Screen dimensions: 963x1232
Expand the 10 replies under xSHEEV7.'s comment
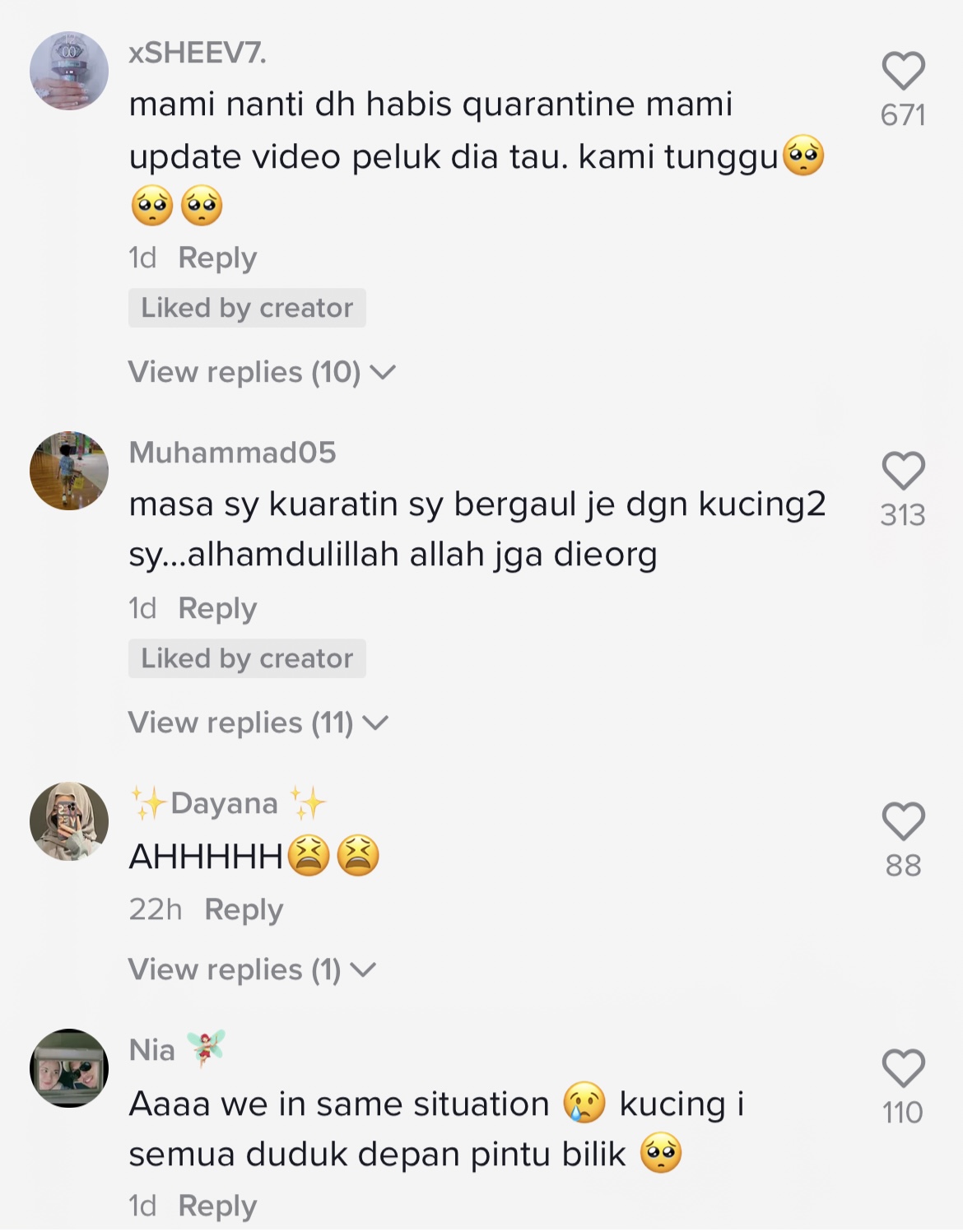coord(261,373)
